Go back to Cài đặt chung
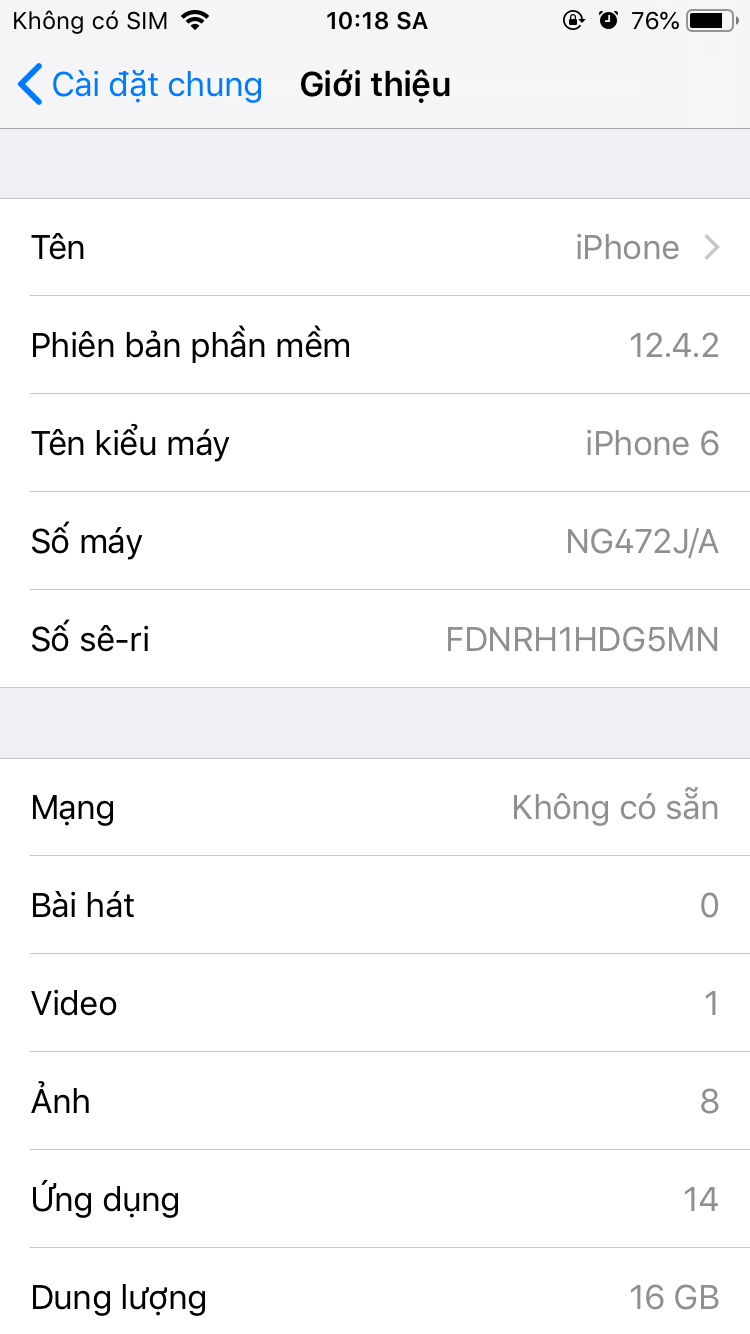 (x=140, y=85)
